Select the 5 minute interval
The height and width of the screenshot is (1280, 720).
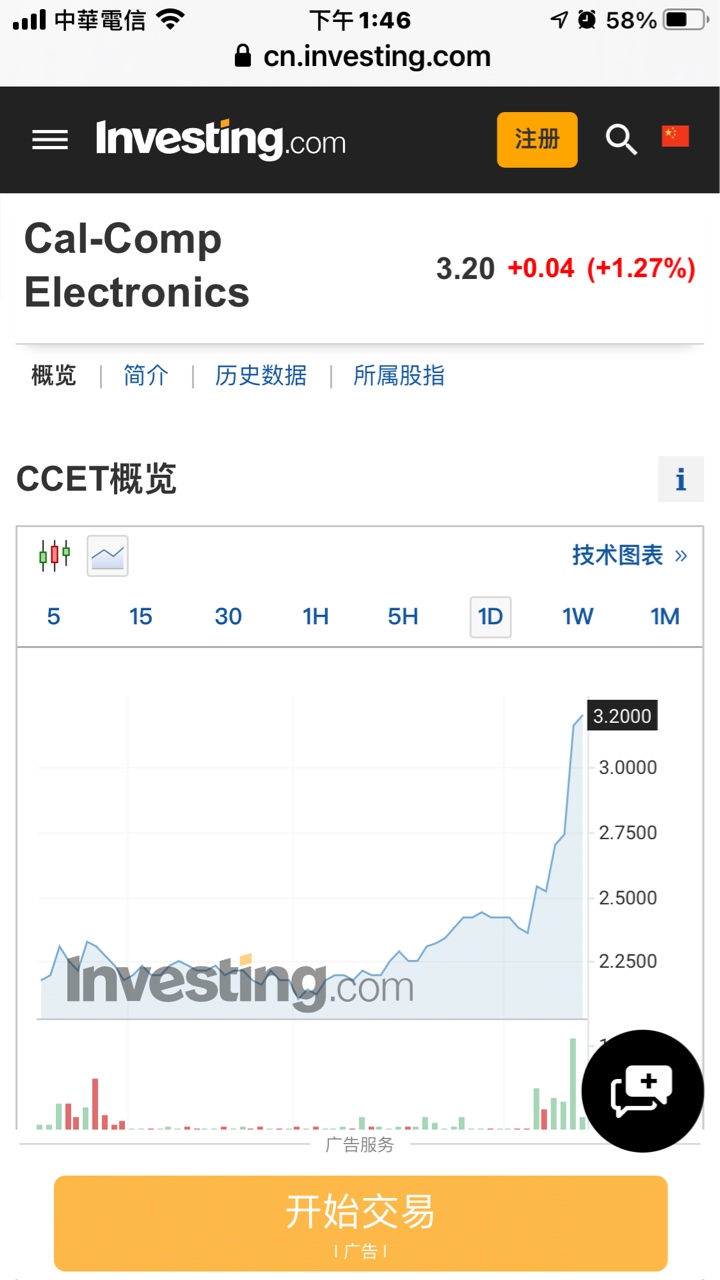[x=54, y=617]
